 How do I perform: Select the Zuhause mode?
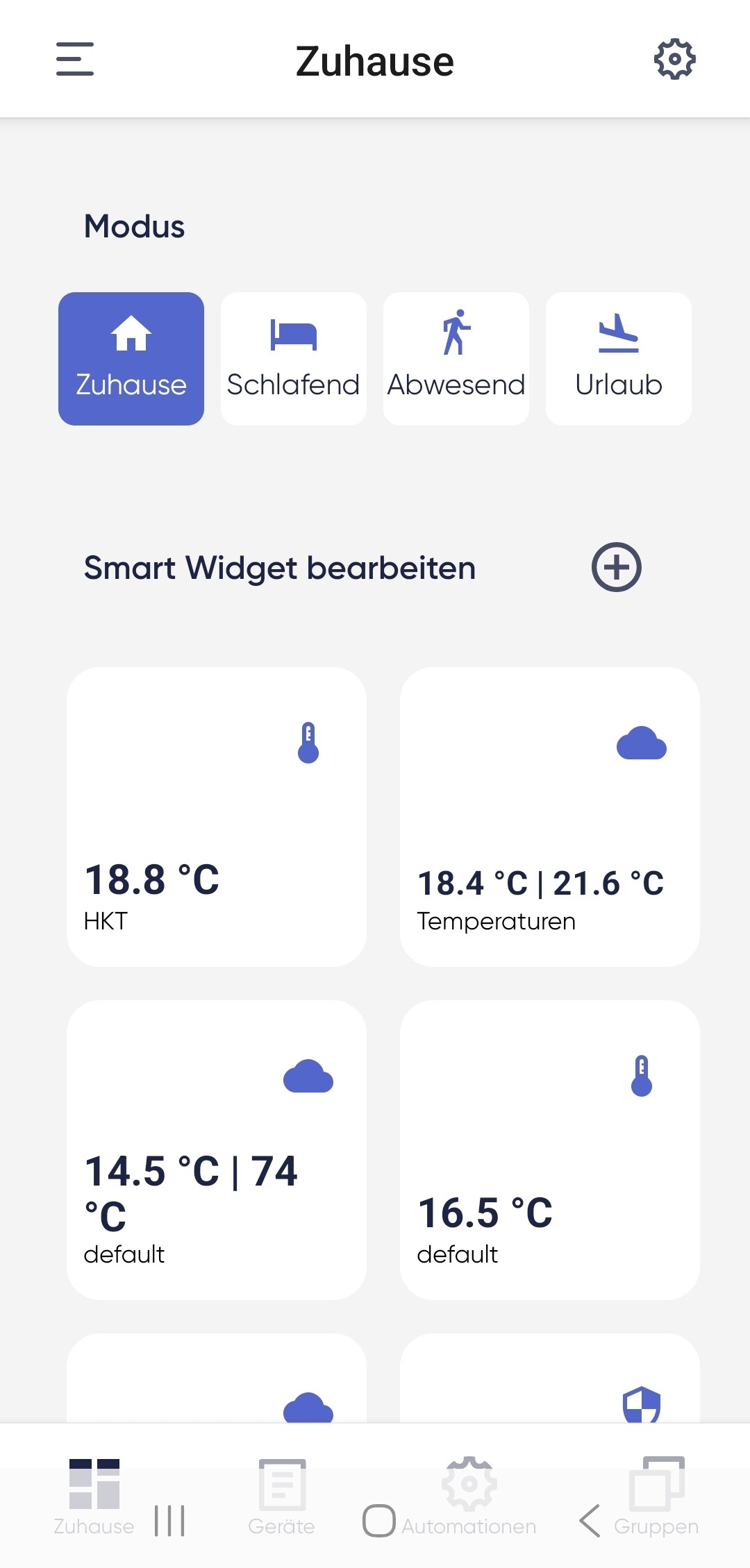pyautogui.click(x=131, y=358)
